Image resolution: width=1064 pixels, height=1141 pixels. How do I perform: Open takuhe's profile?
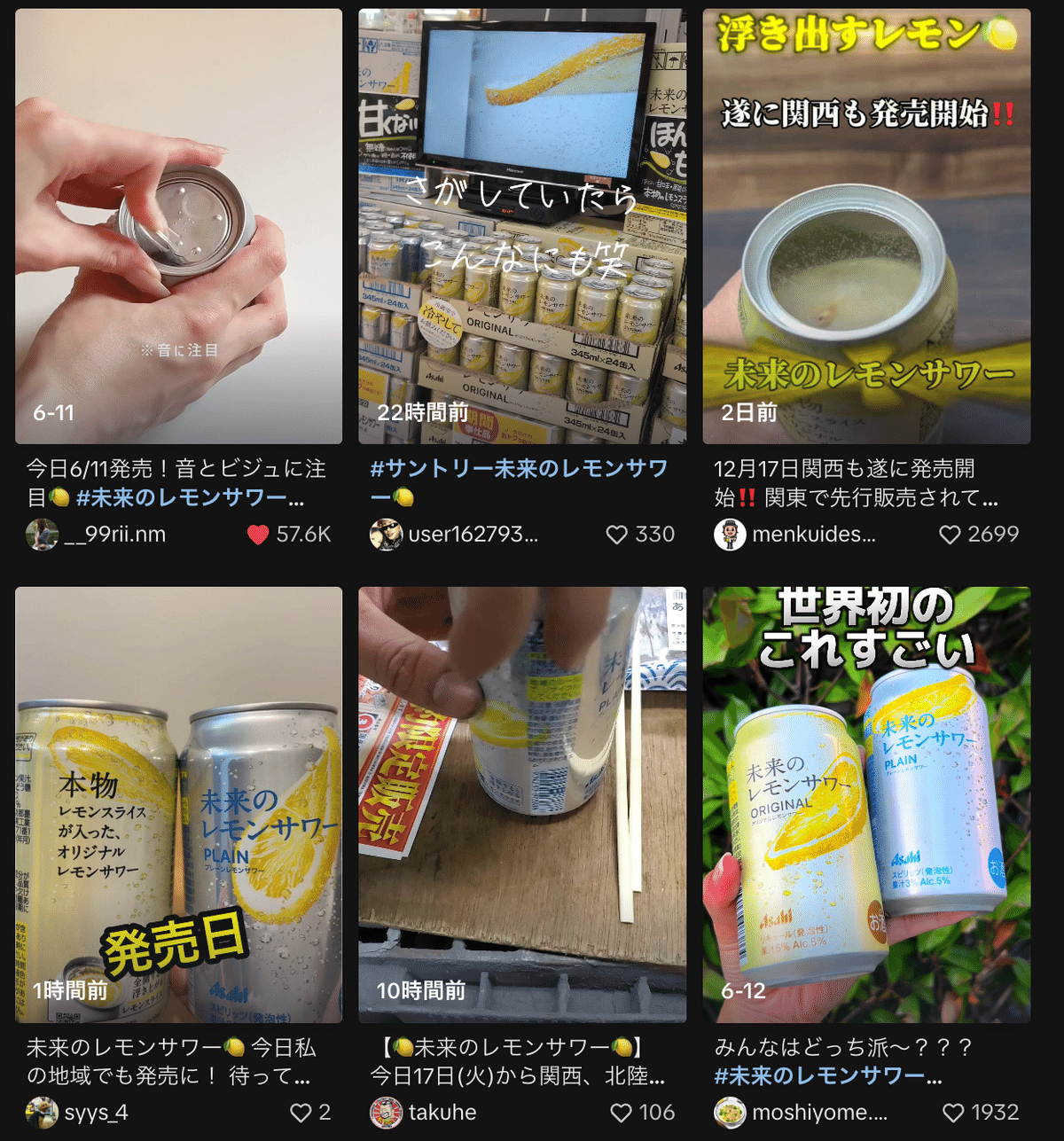point(442,1113)
